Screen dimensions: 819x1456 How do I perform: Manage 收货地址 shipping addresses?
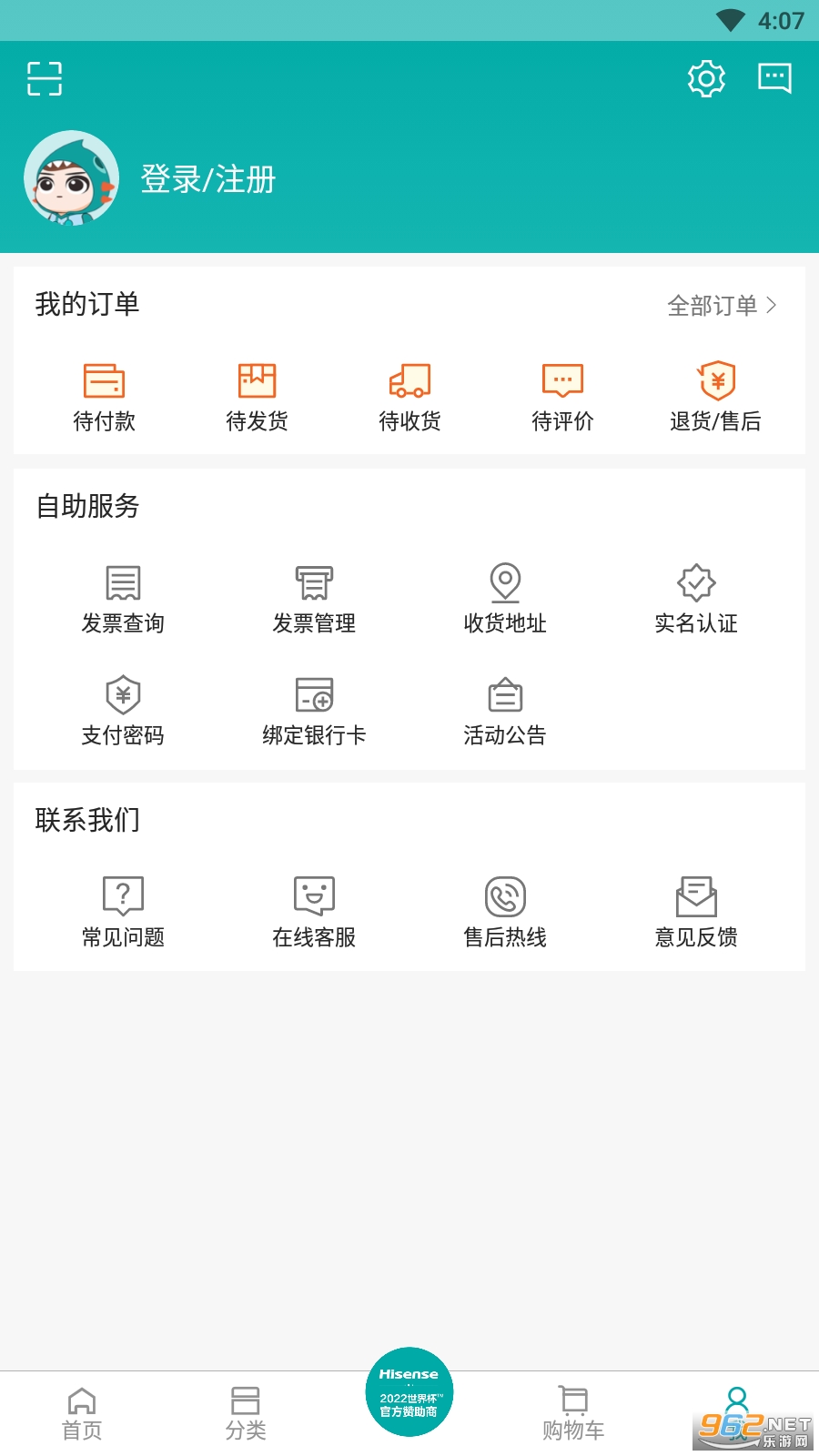point(505,600)
